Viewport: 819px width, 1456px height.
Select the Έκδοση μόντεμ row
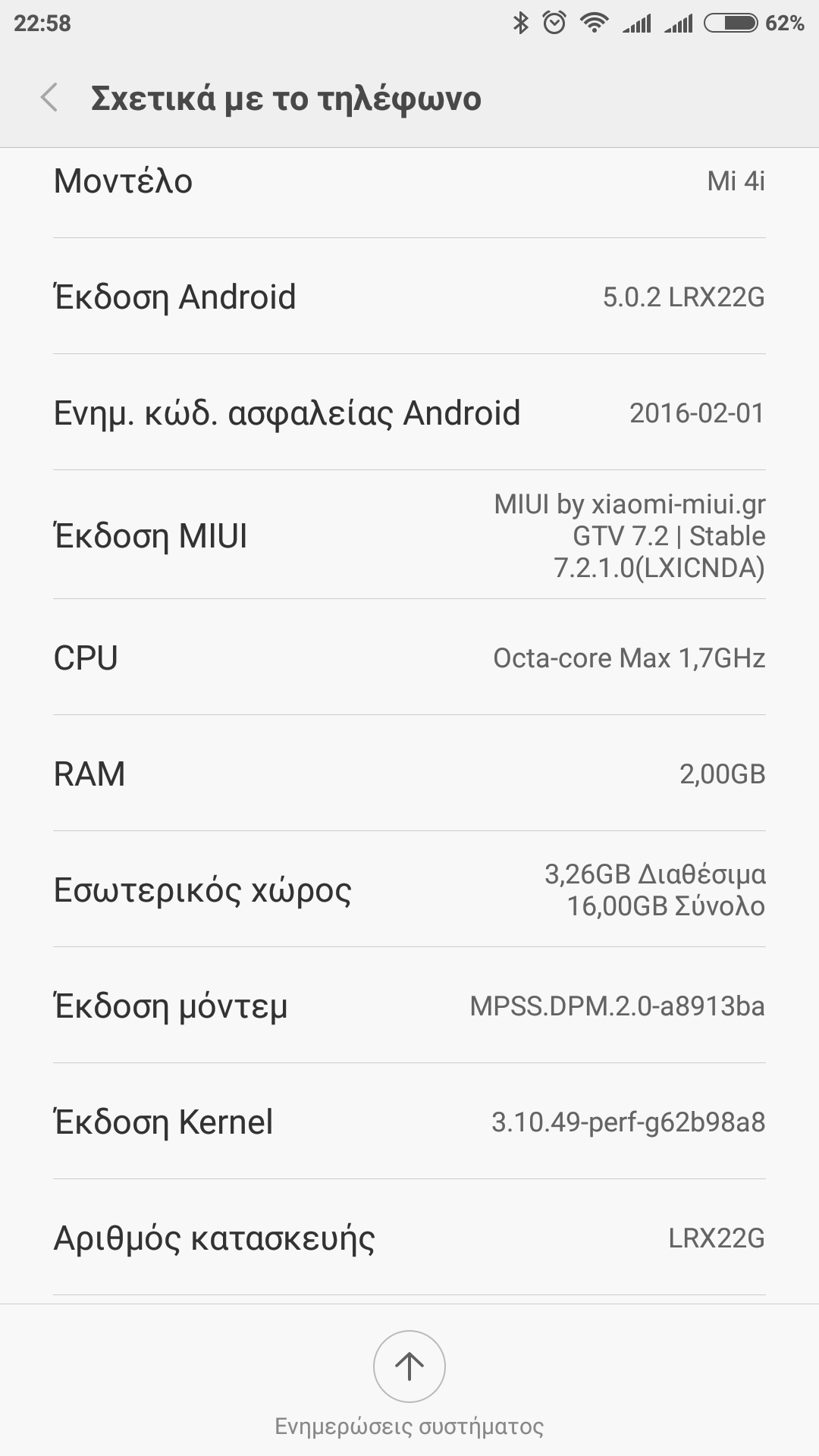409,1006
